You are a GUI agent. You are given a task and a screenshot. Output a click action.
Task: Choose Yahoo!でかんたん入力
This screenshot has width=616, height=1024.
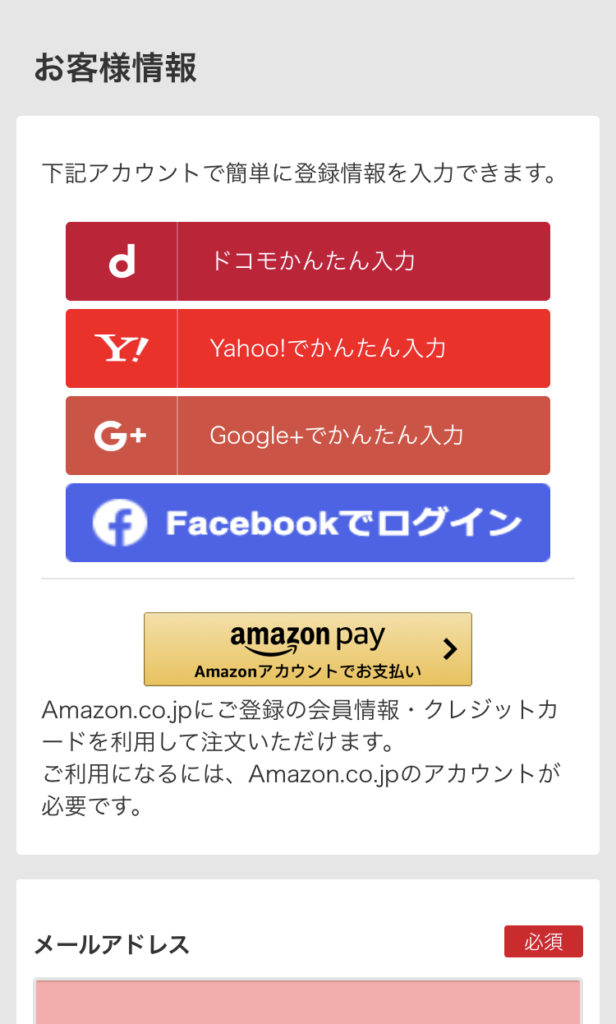(308, 348)
